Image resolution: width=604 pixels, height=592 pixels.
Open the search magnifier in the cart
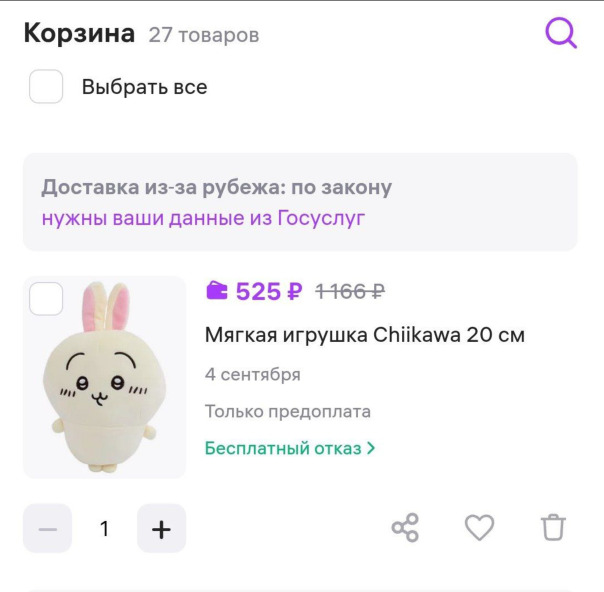561,33
